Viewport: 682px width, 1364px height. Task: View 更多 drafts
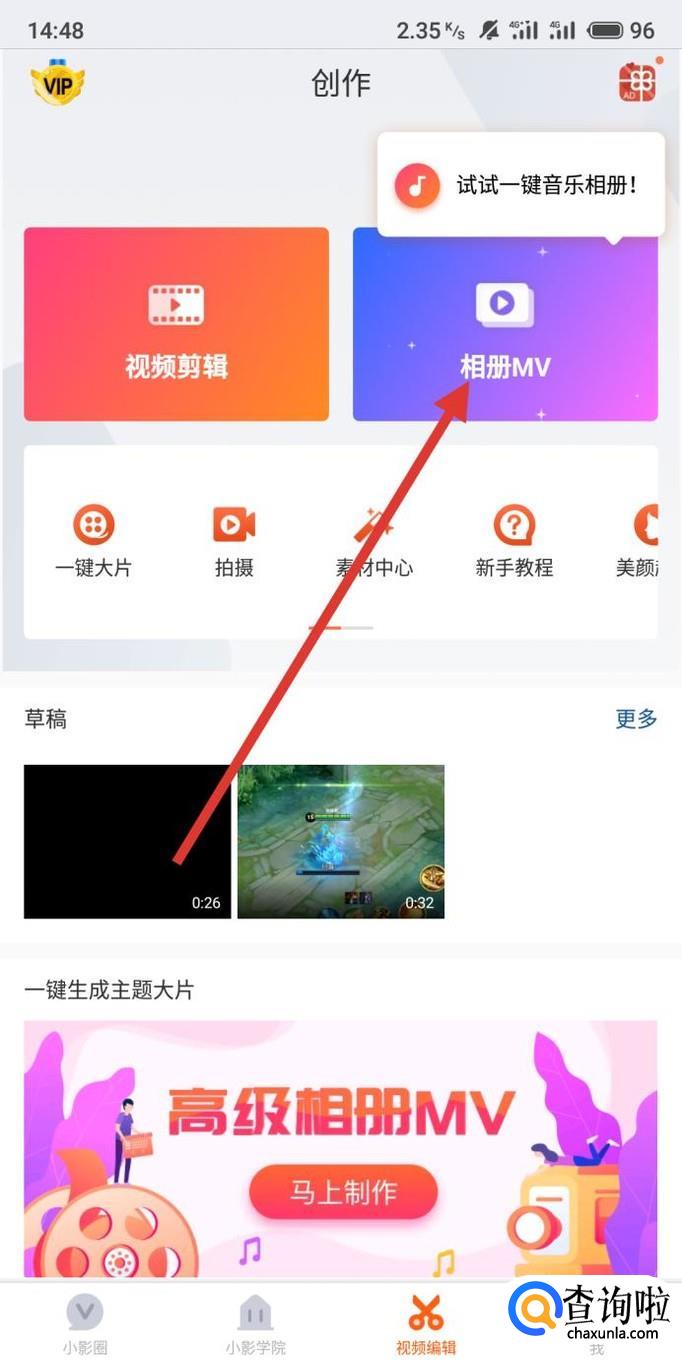(636, 718)
